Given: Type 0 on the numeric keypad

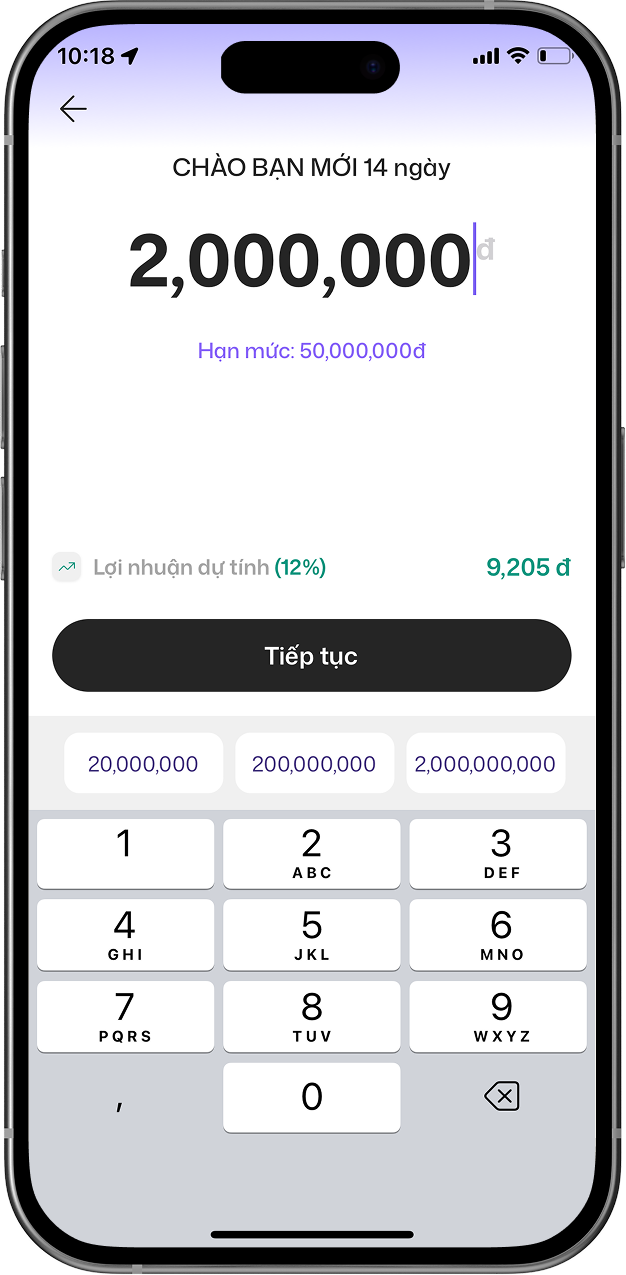Looking at the screenshot, I should (x=311, y=1097).
